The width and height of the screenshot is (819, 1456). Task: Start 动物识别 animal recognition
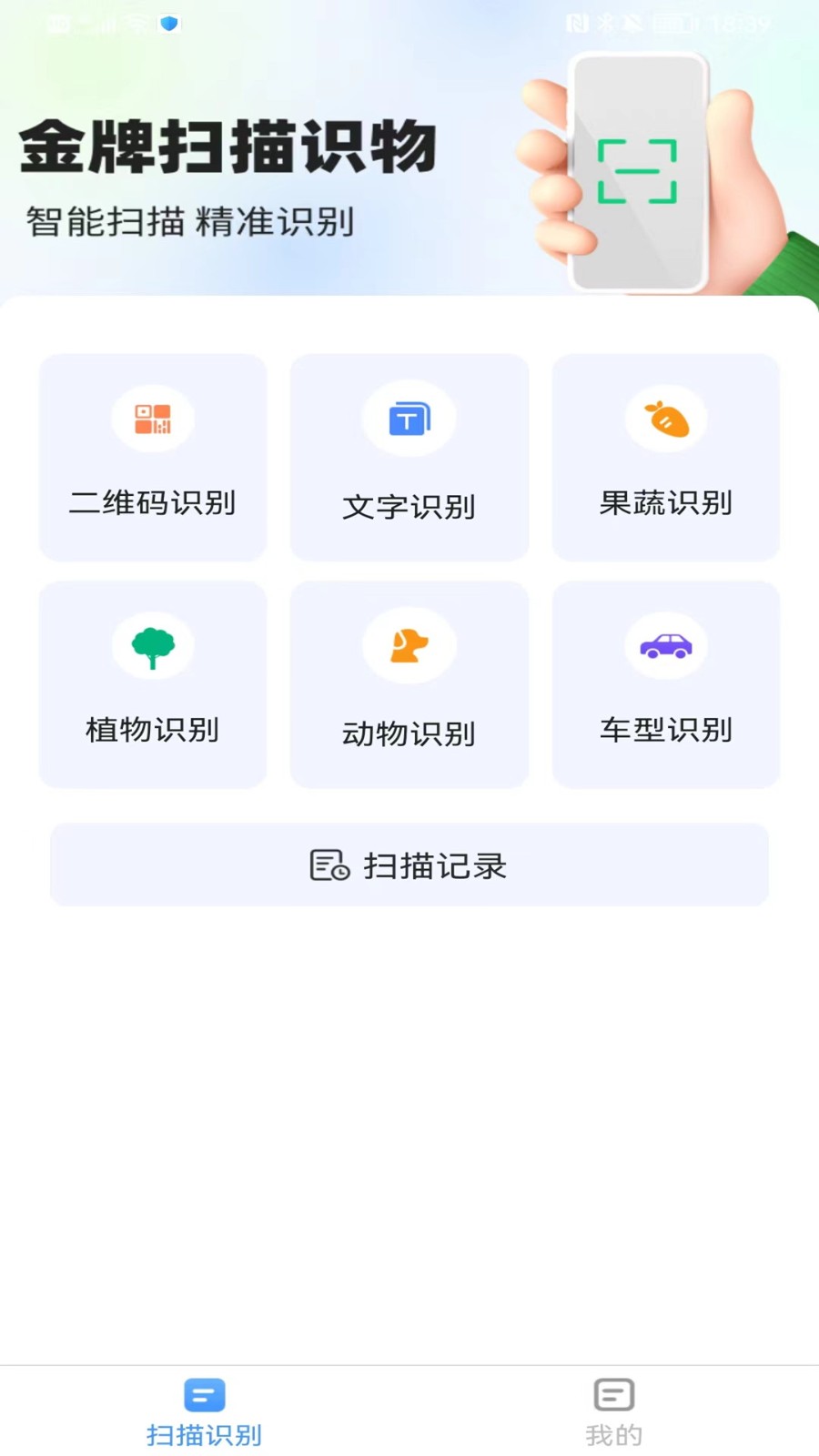pos(409,684)
